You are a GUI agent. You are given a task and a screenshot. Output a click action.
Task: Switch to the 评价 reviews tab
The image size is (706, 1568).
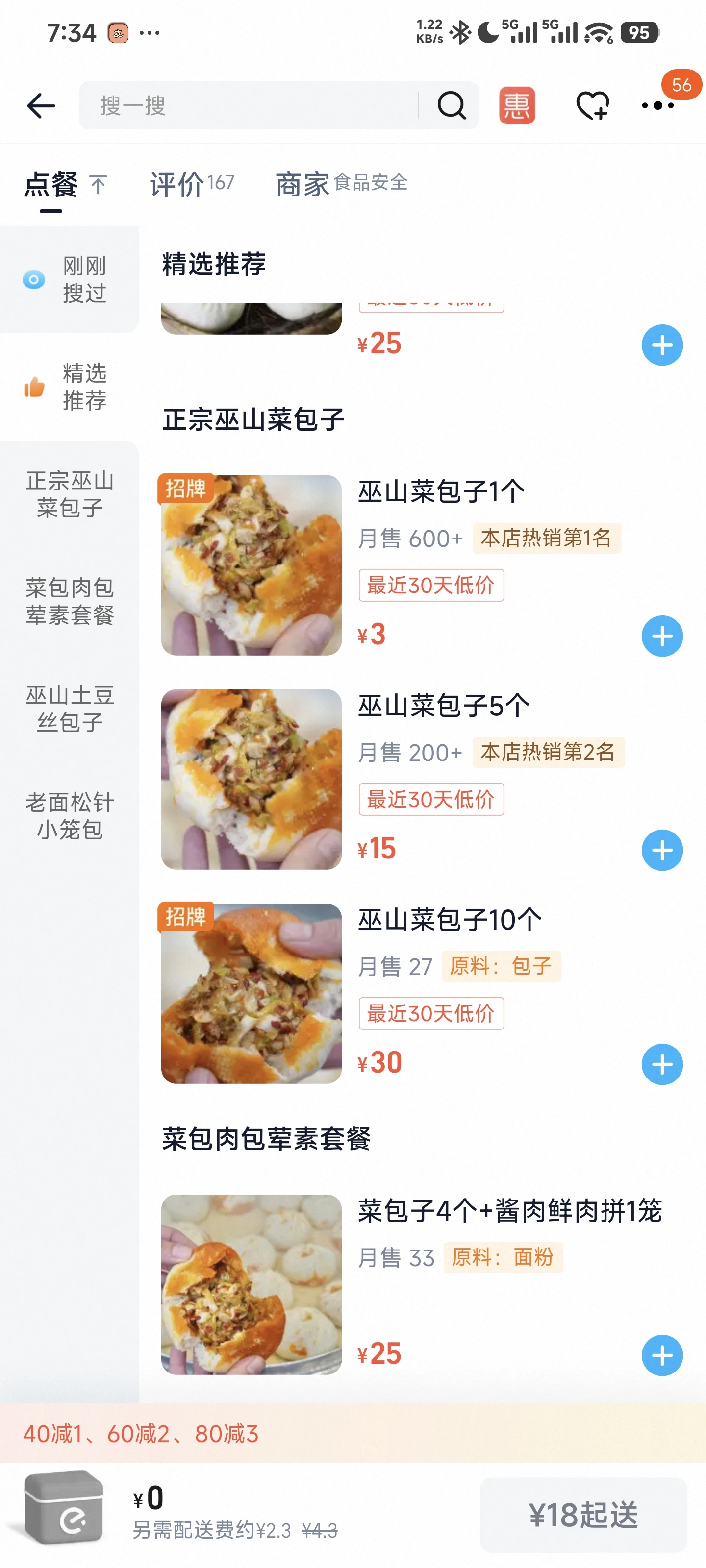click(191, 184)
